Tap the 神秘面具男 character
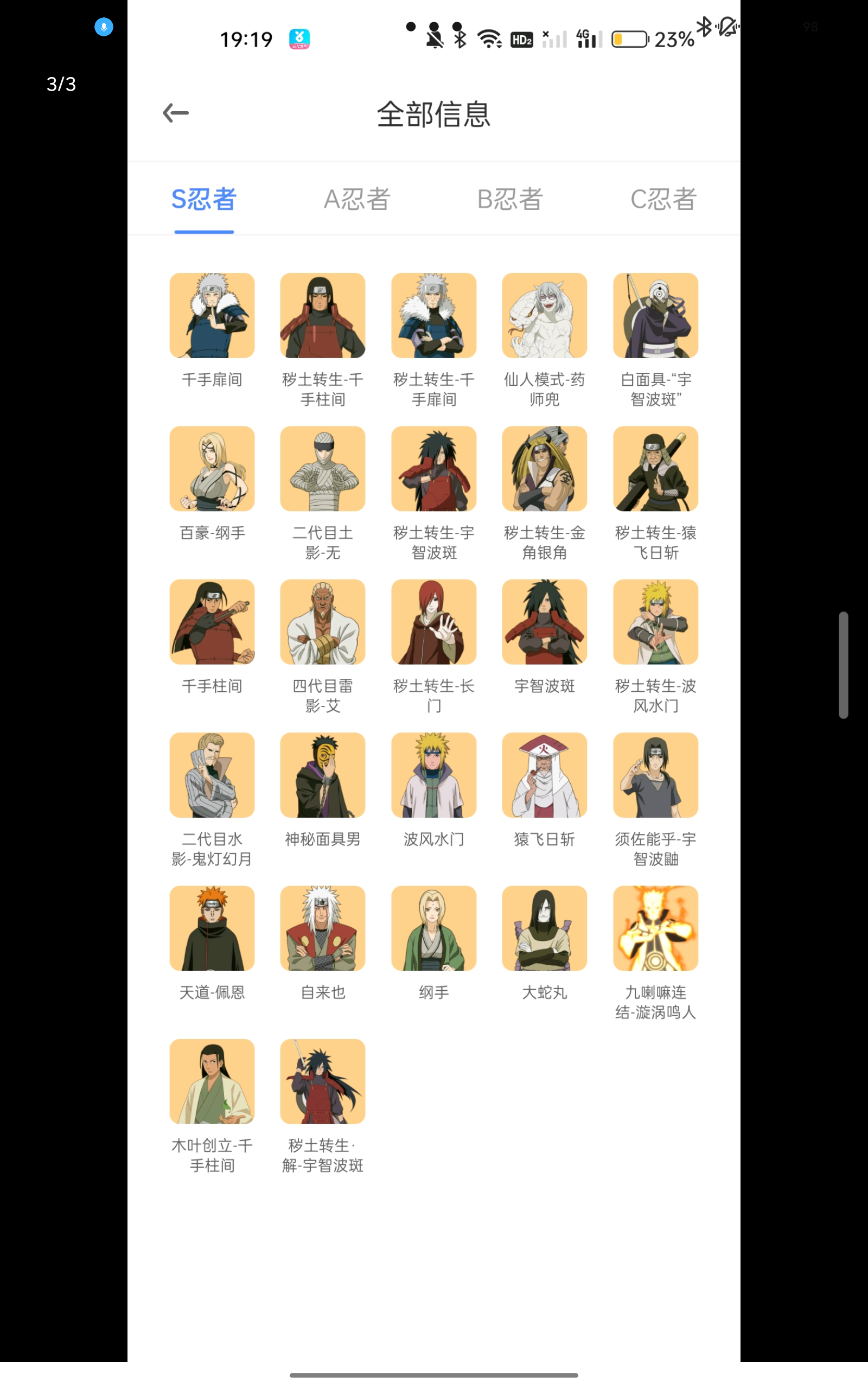 [323, 775]
